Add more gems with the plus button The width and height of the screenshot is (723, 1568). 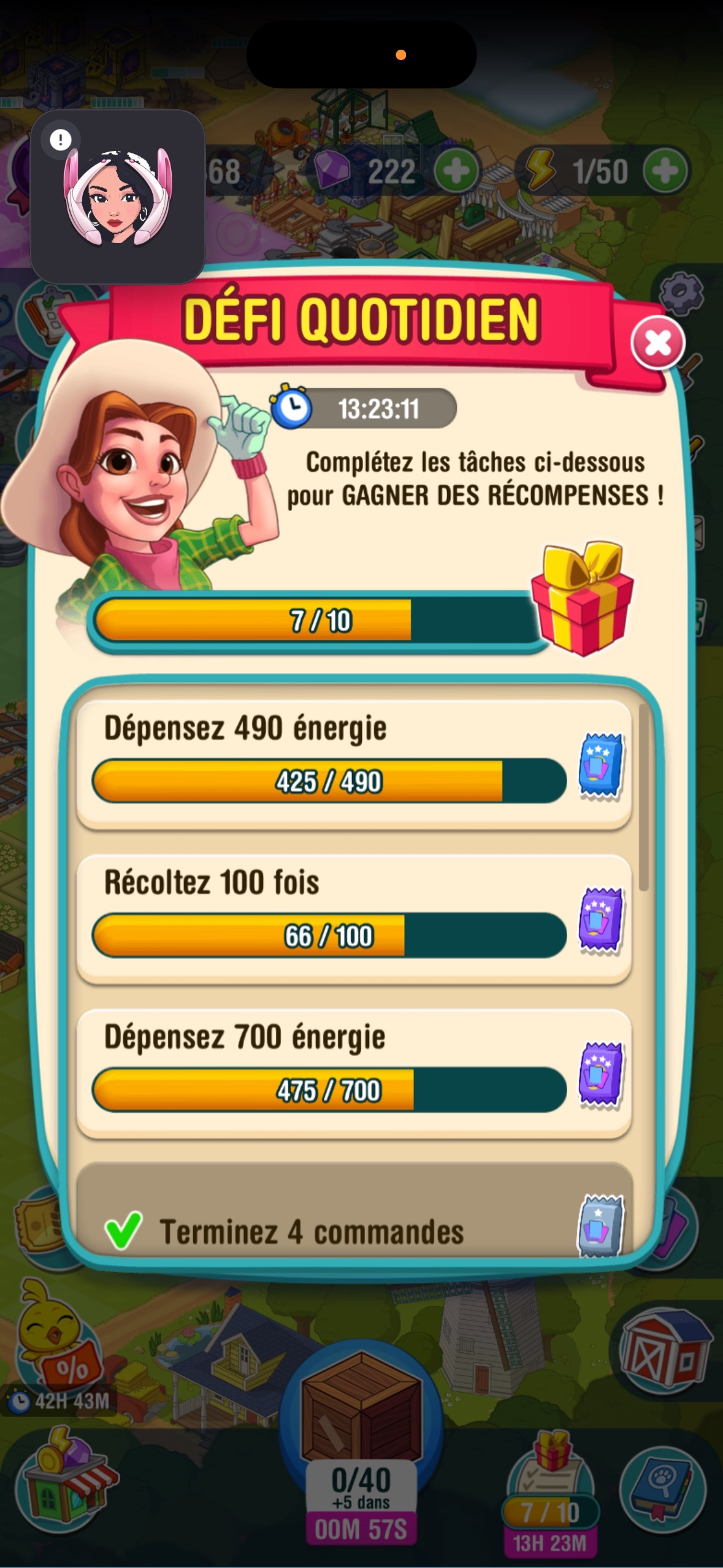pos(456,171)
